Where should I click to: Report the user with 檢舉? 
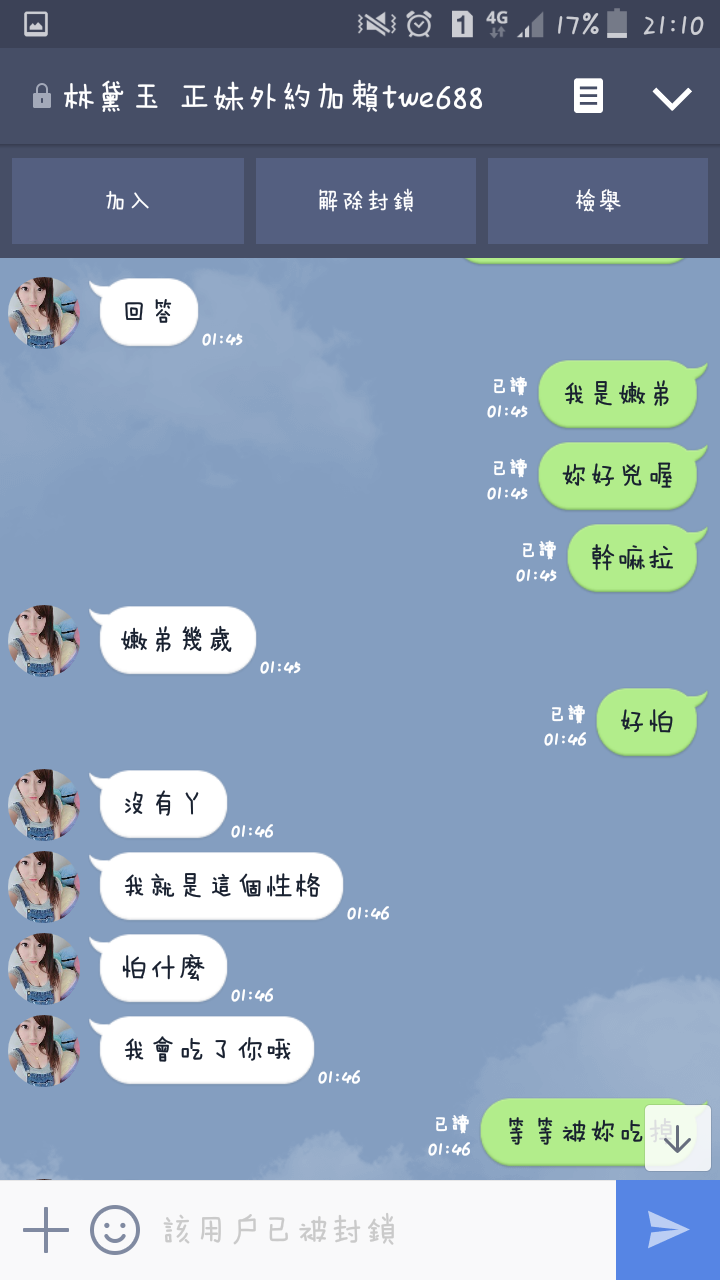pos(598,201)
